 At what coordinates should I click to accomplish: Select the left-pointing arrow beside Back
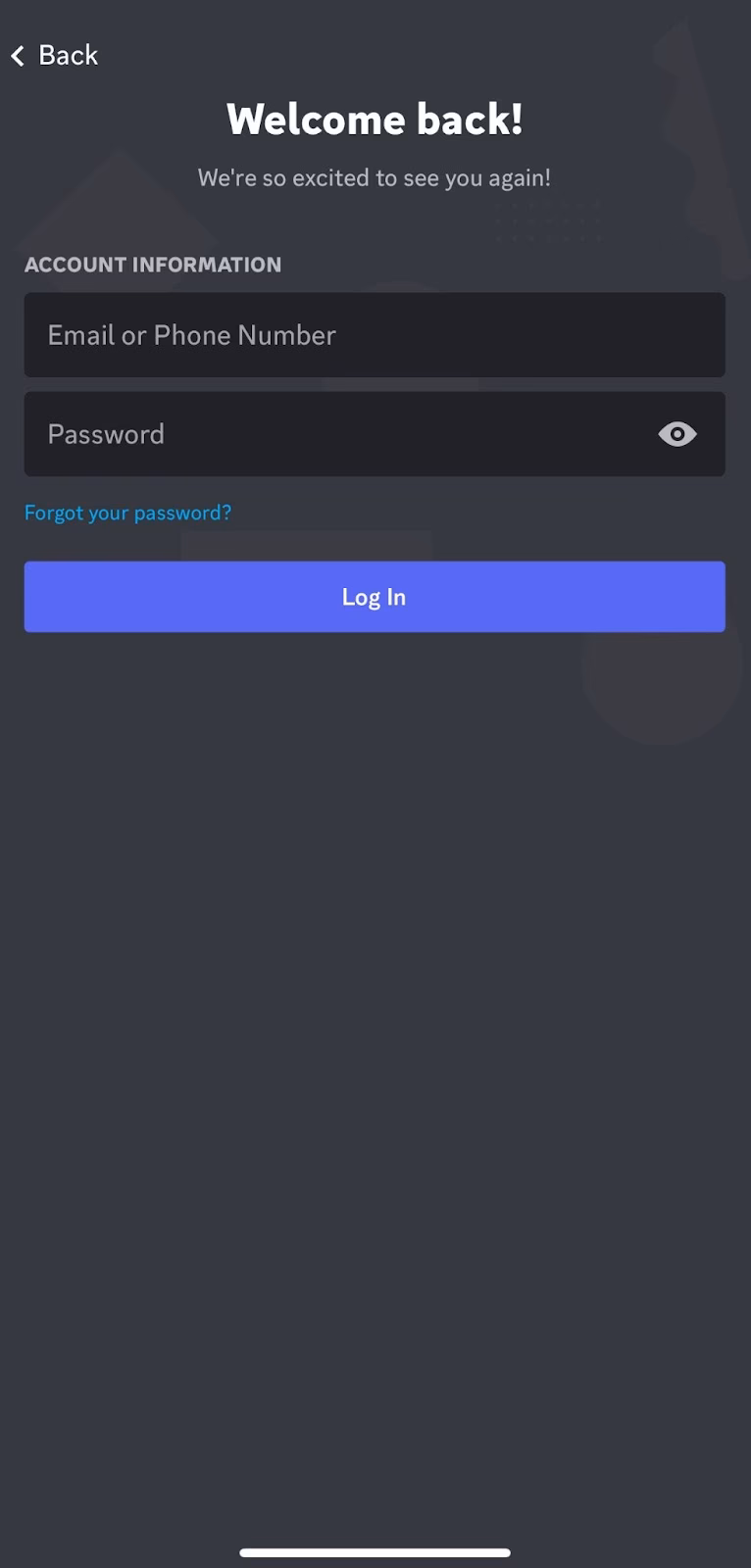tap(17, 56)
